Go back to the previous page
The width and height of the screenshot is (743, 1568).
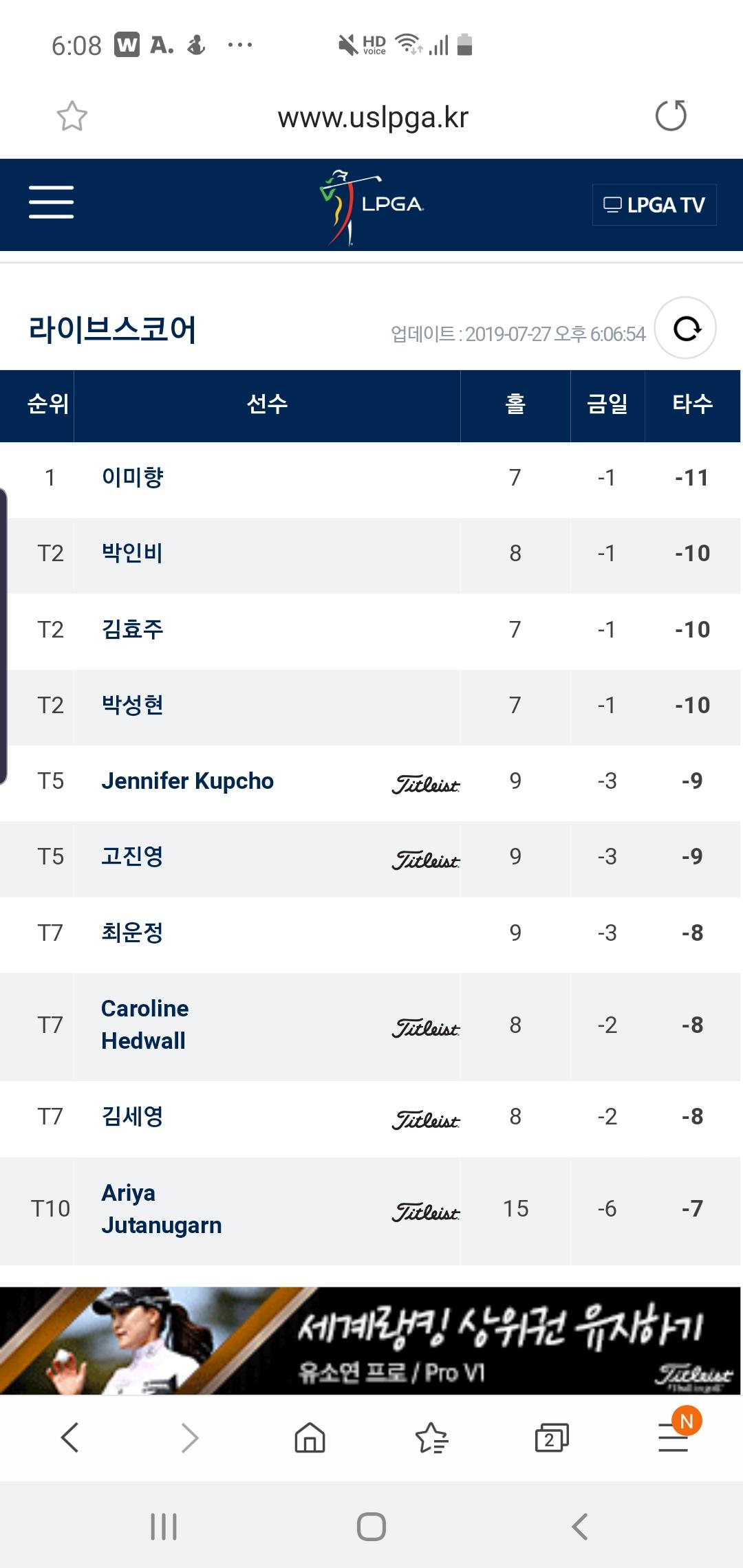pyautogui.click(x=69, y=1438)
